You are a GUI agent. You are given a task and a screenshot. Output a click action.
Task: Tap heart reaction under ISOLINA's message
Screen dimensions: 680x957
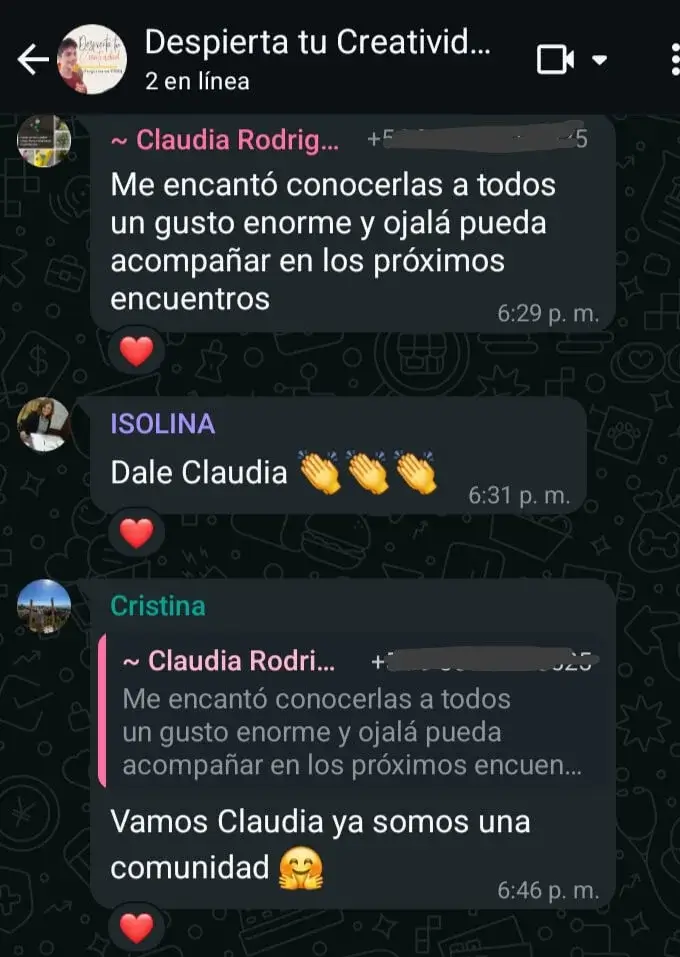pyautogui.click(x=136, y=533)
